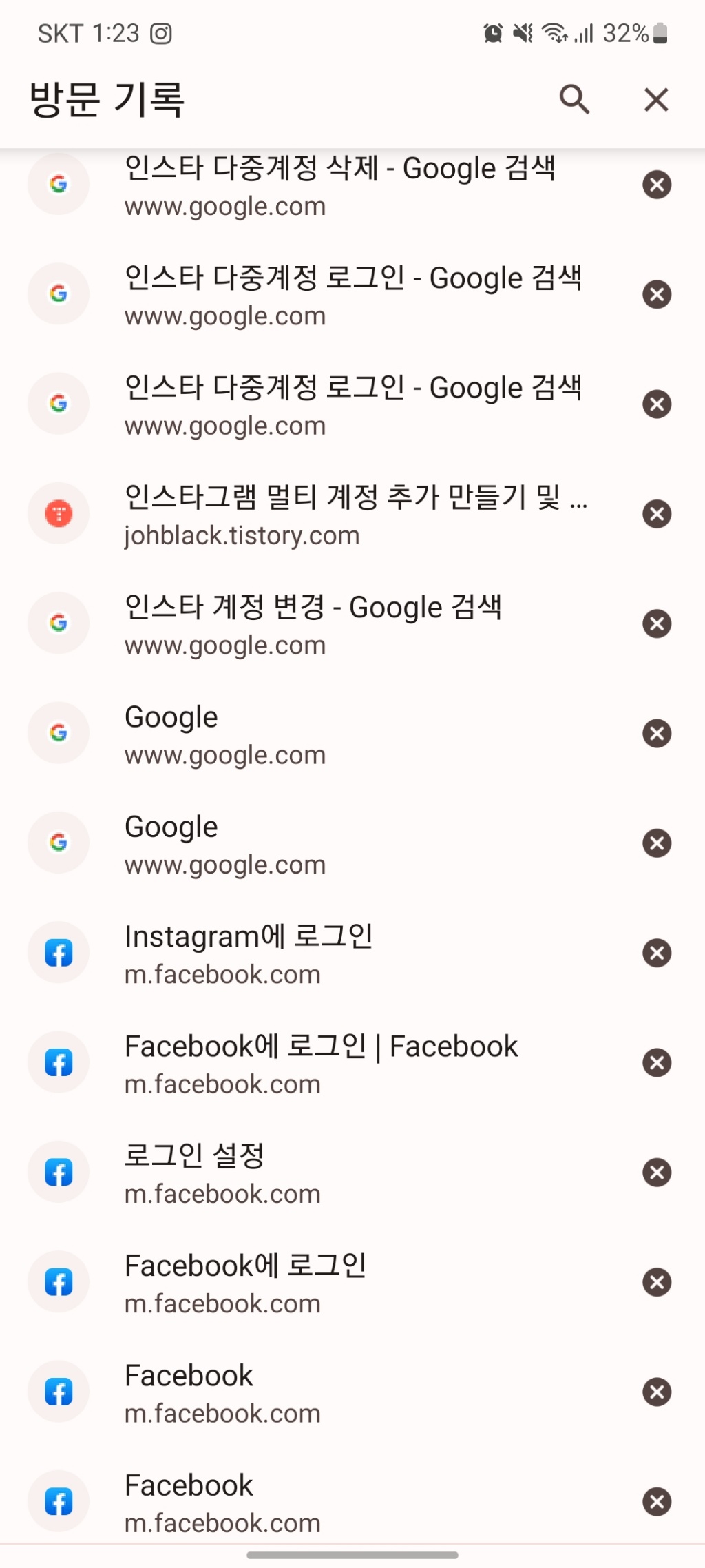Image resolution: width=705 pixels, height=1568 pixels.
Task: Remove the johblack.tistory.com entry from history
Action: (656, 514)
